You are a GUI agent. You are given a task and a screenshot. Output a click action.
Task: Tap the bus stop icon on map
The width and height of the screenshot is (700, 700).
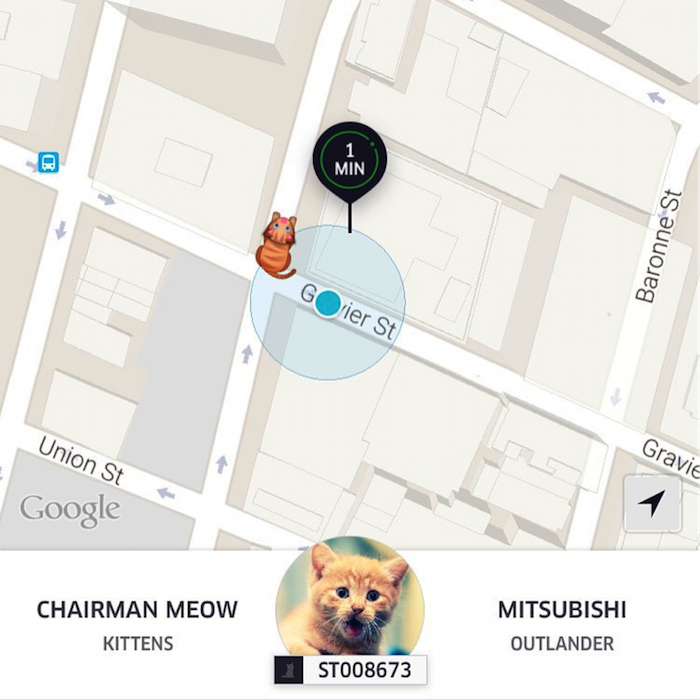coord(48,161)
